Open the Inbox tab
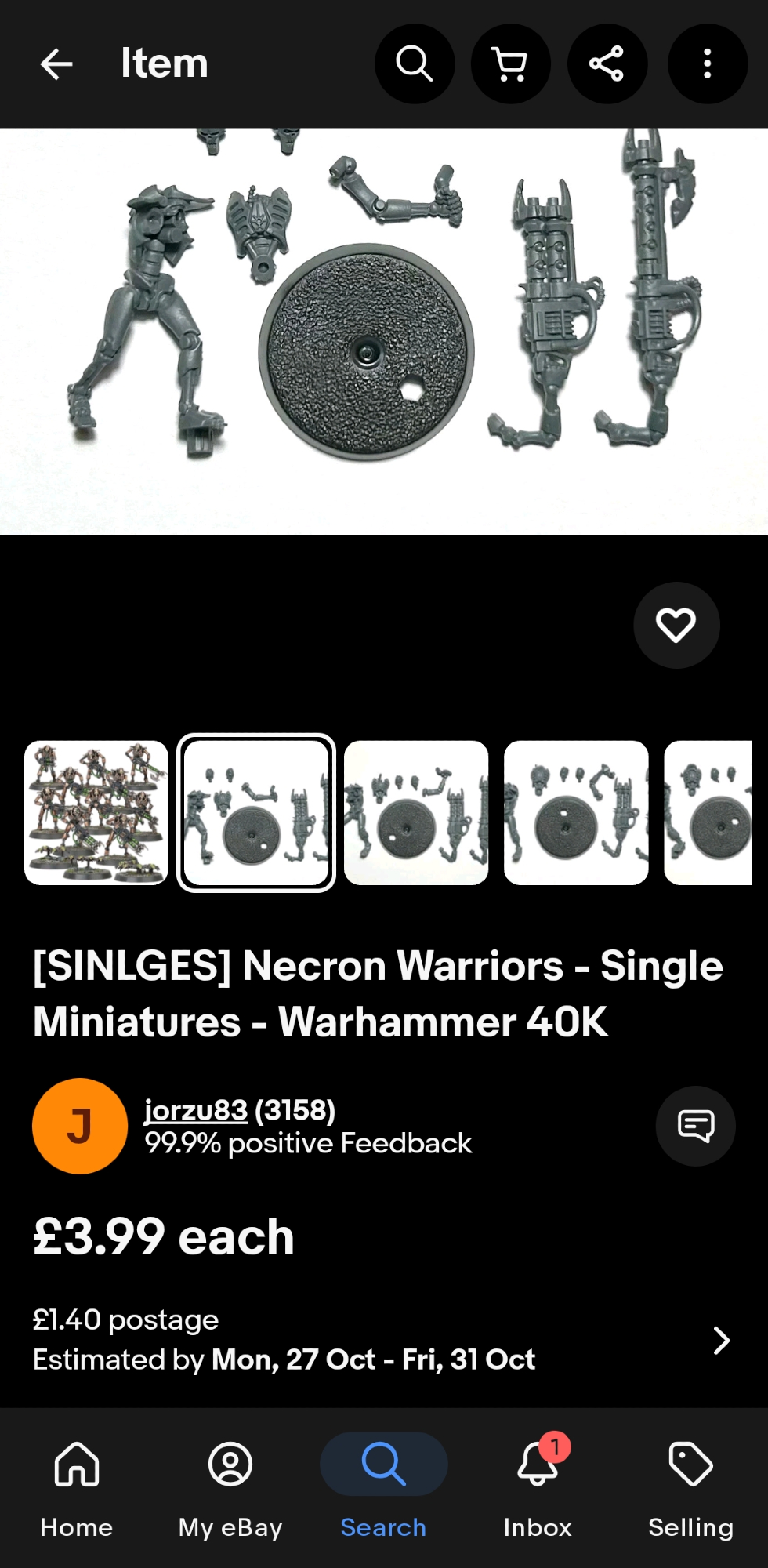Viewport: 768px width, 1568px height. [538, 1480]
